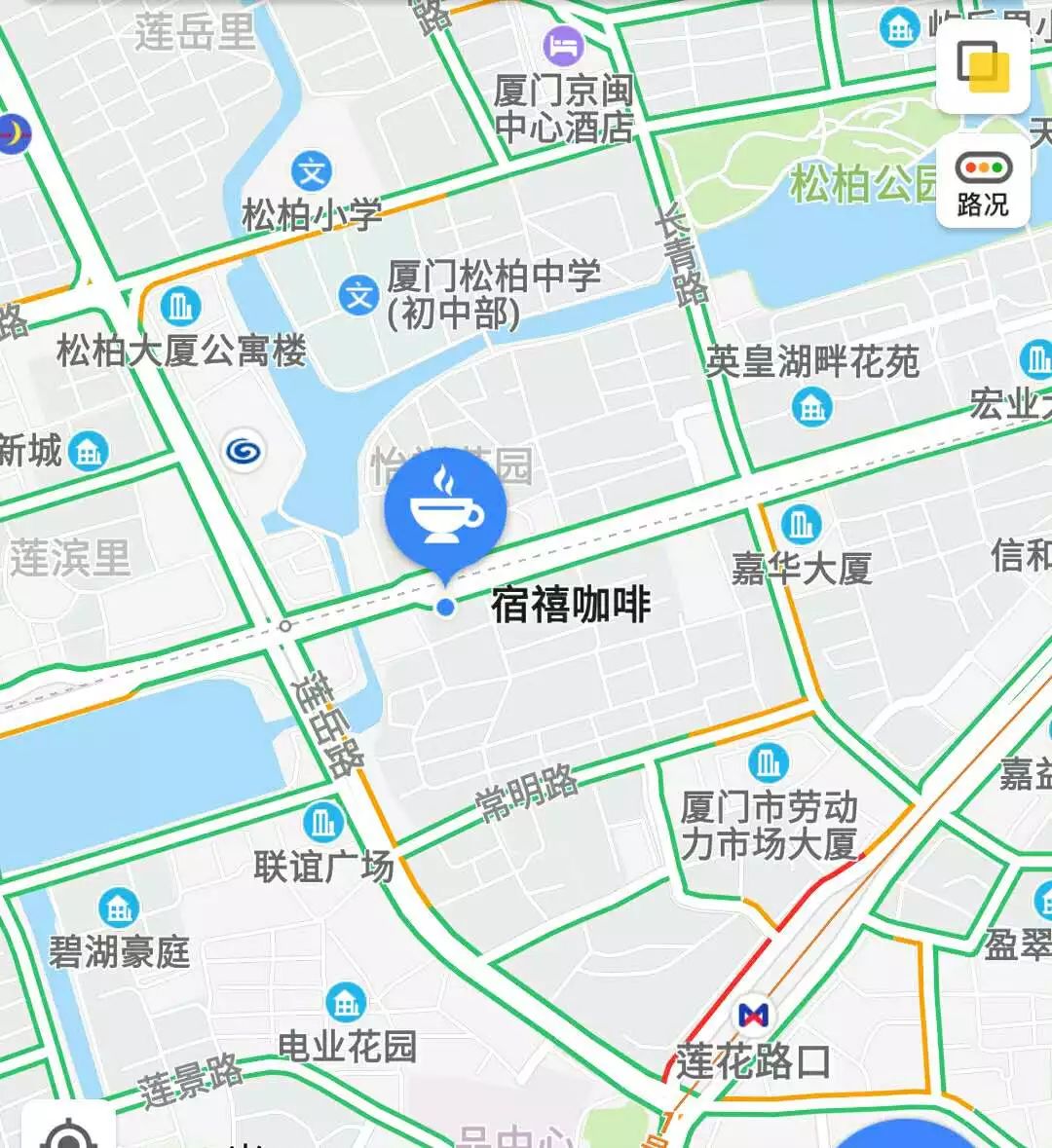The height and width of the screenshot is (1148, 1052).
Task: Select the 联谊广场 building marker
Action: (322, 824)
